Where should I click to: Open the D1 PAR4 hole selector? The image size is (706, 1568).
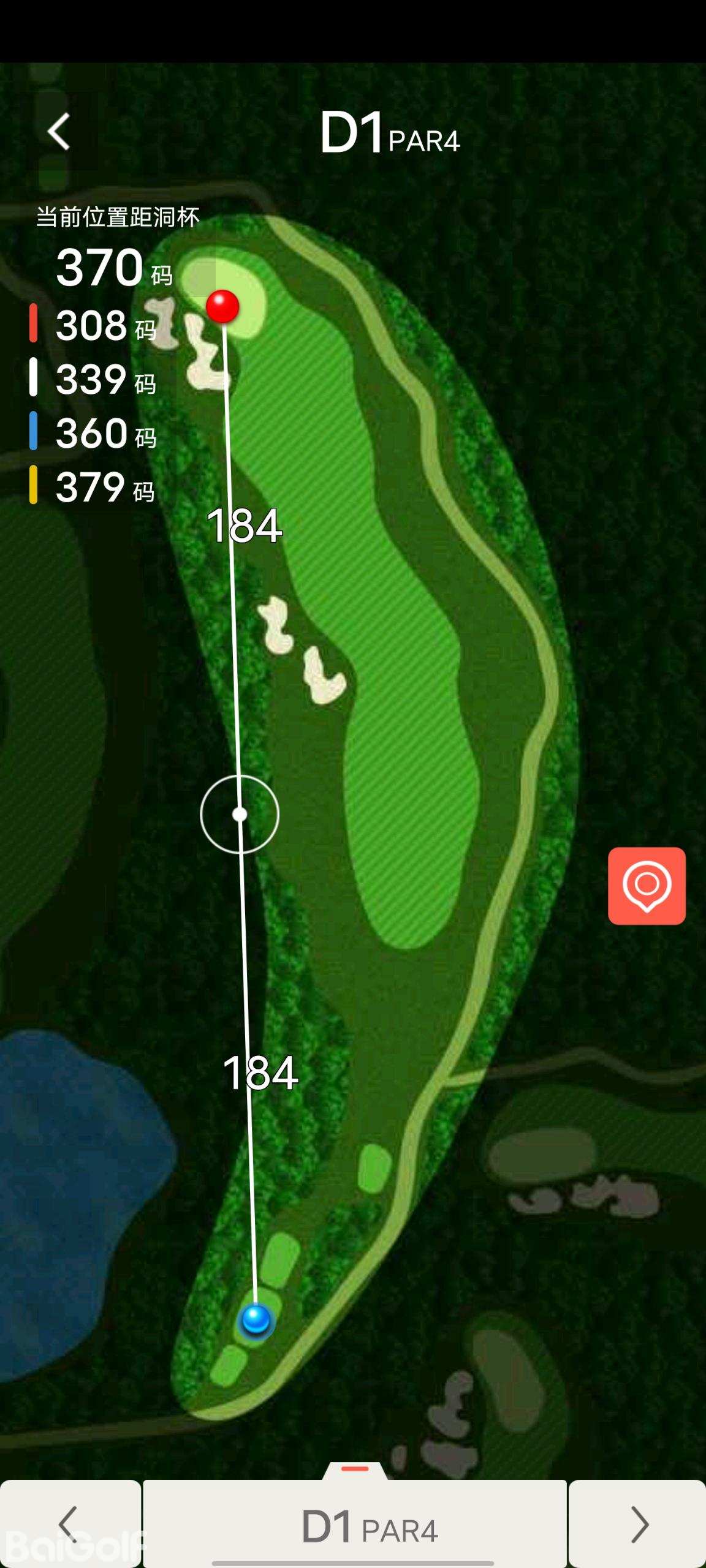tap(355, 1525)
